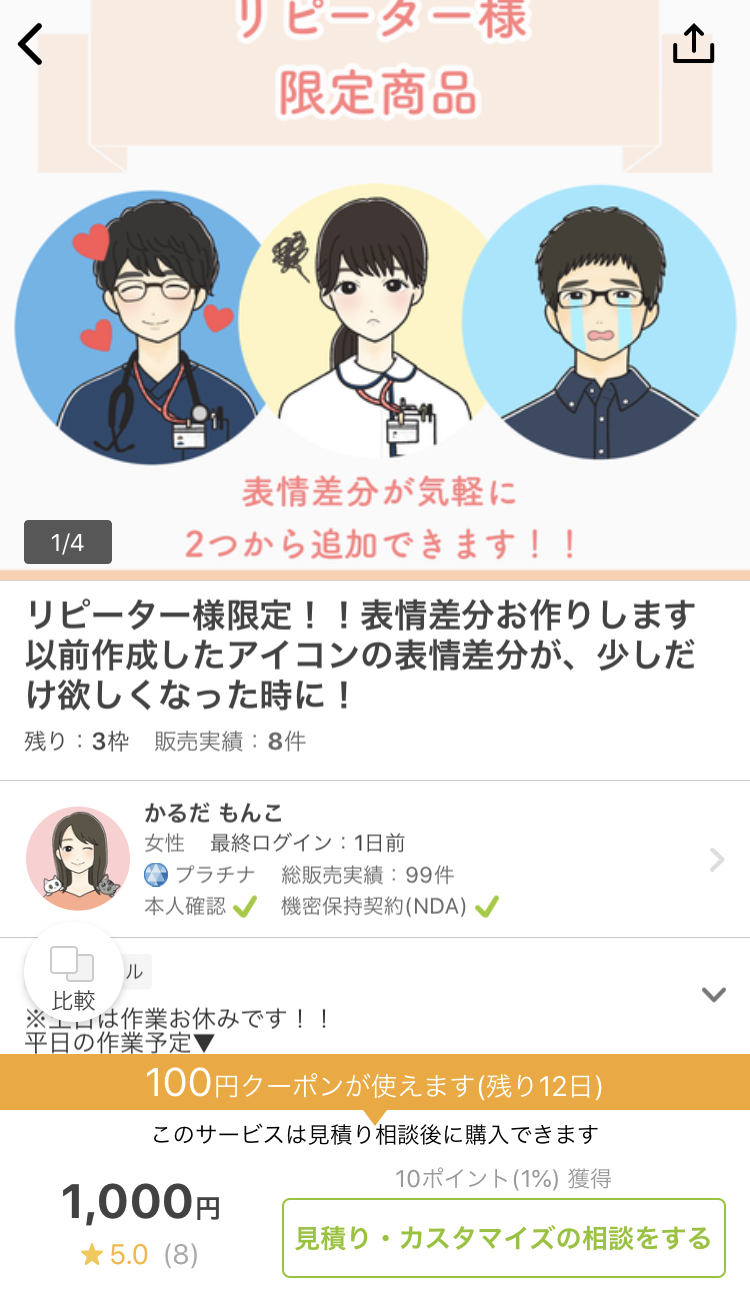Go back using the back arrow
This screenshot has width=750, height=1294.
click(x=31, y=44)
